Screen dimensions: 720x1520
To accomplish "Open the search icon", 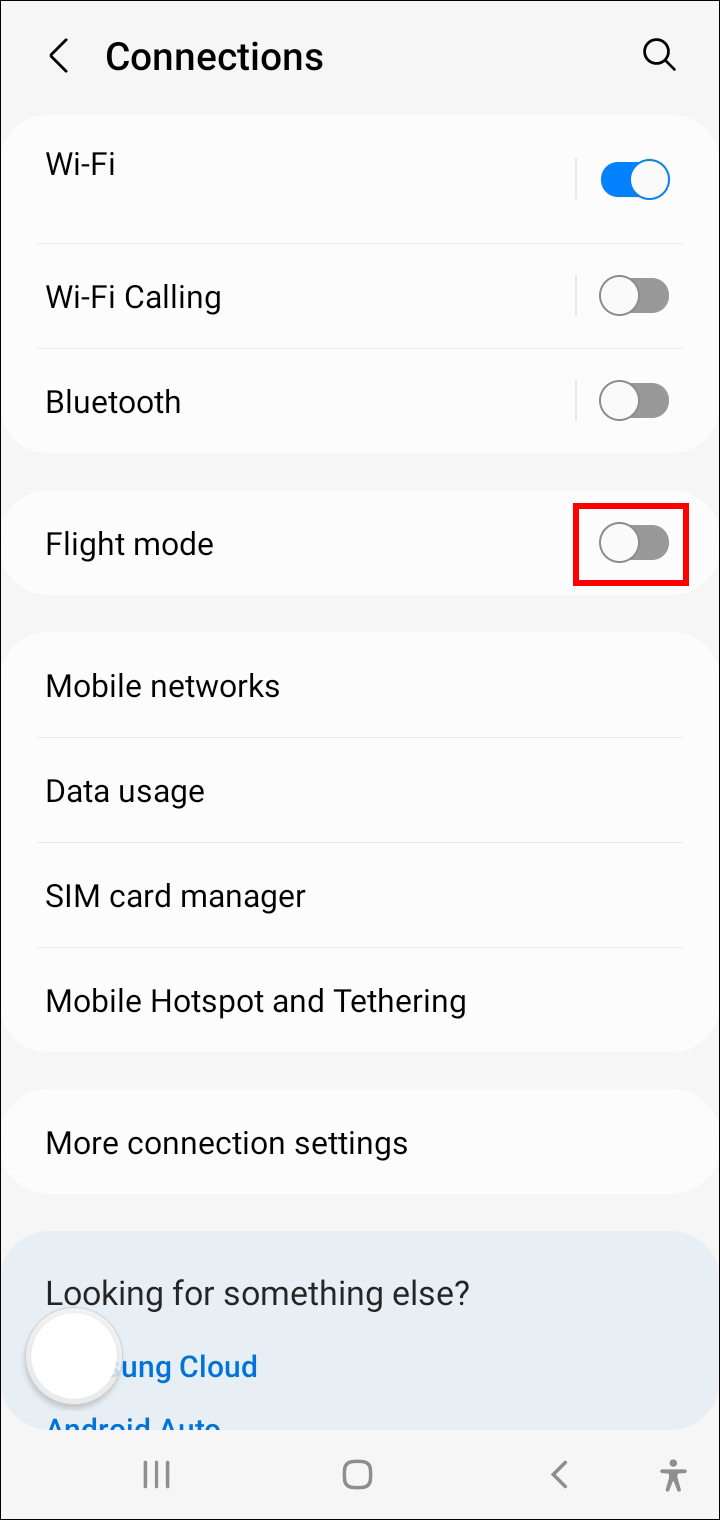I will click(x=659, y=56).
